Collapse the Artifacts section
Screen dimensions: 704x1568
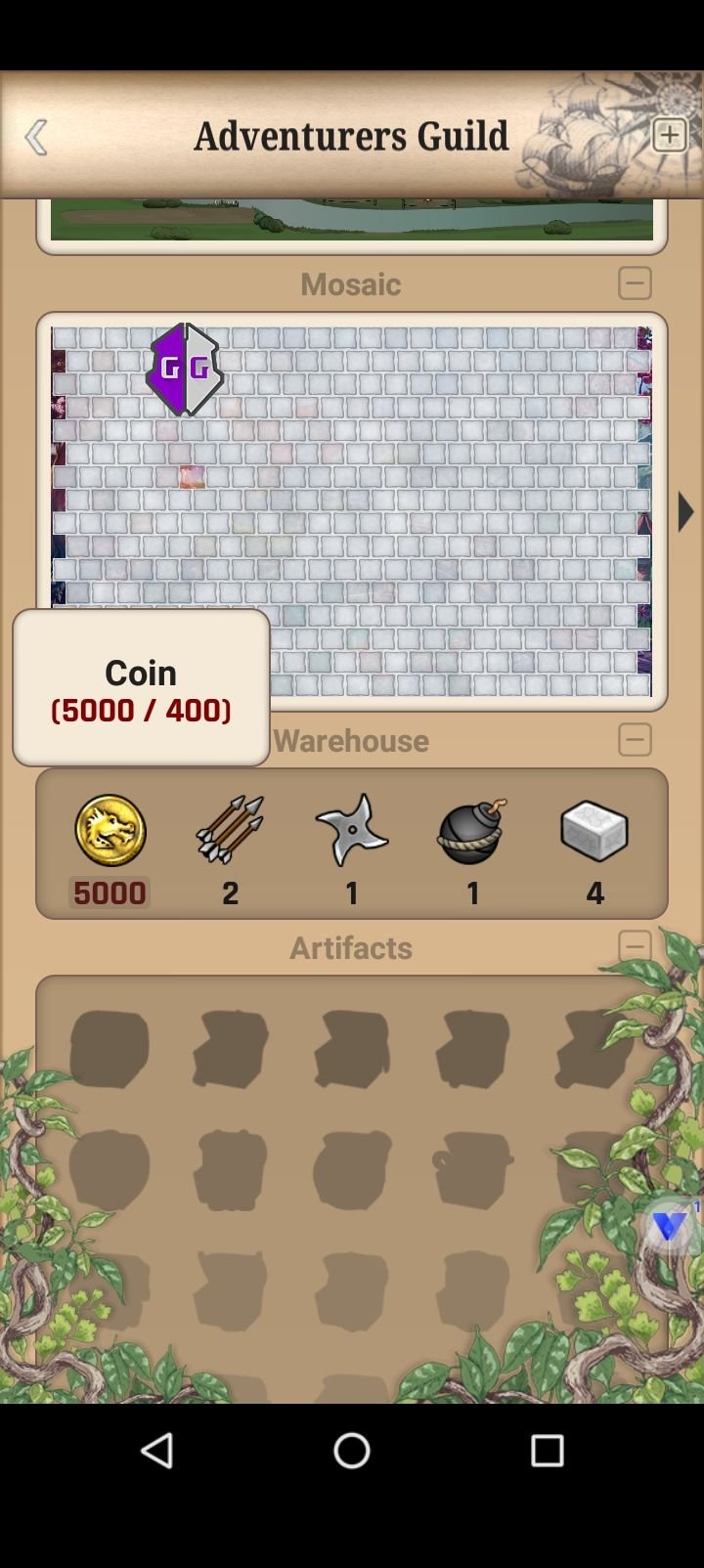pyautogui.click(x=635, y=946)
